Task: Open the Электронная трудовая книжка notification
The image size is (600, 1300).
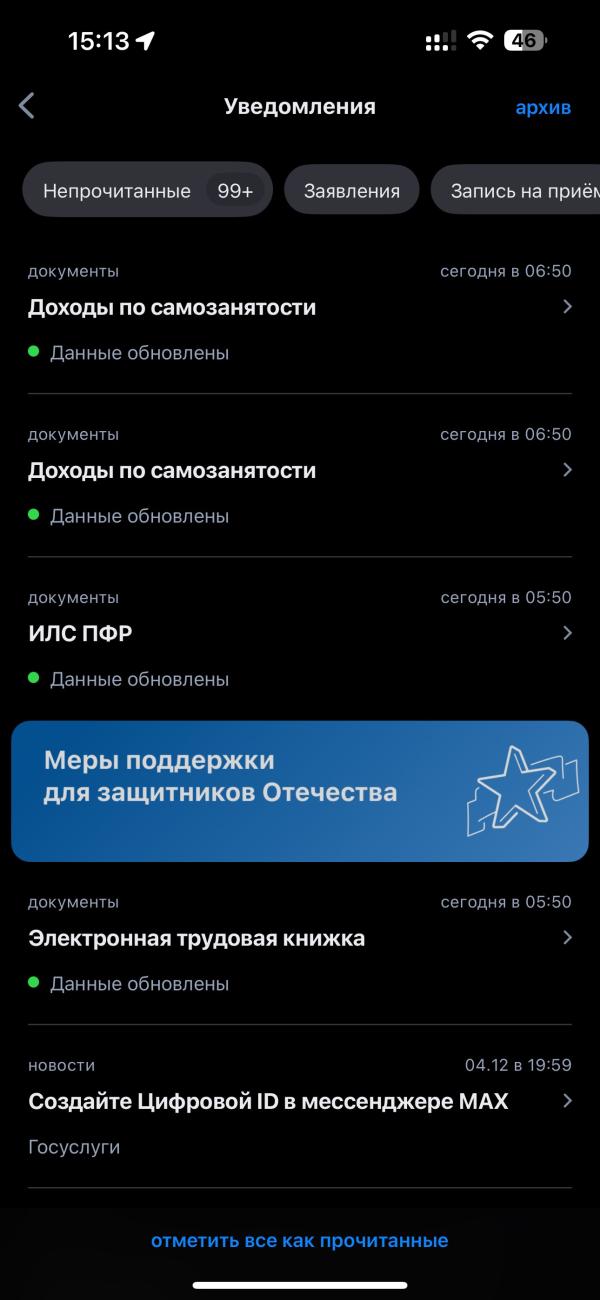Action: tap(300, 939)
